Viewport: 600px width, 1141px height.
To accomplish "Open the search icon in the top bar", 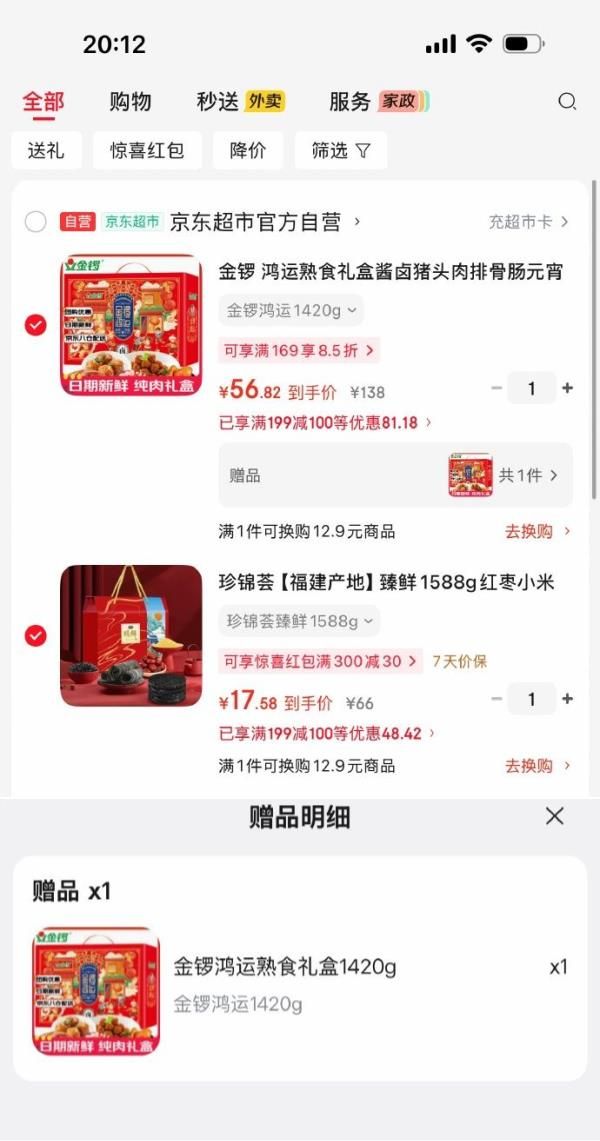I will (567, 101).
